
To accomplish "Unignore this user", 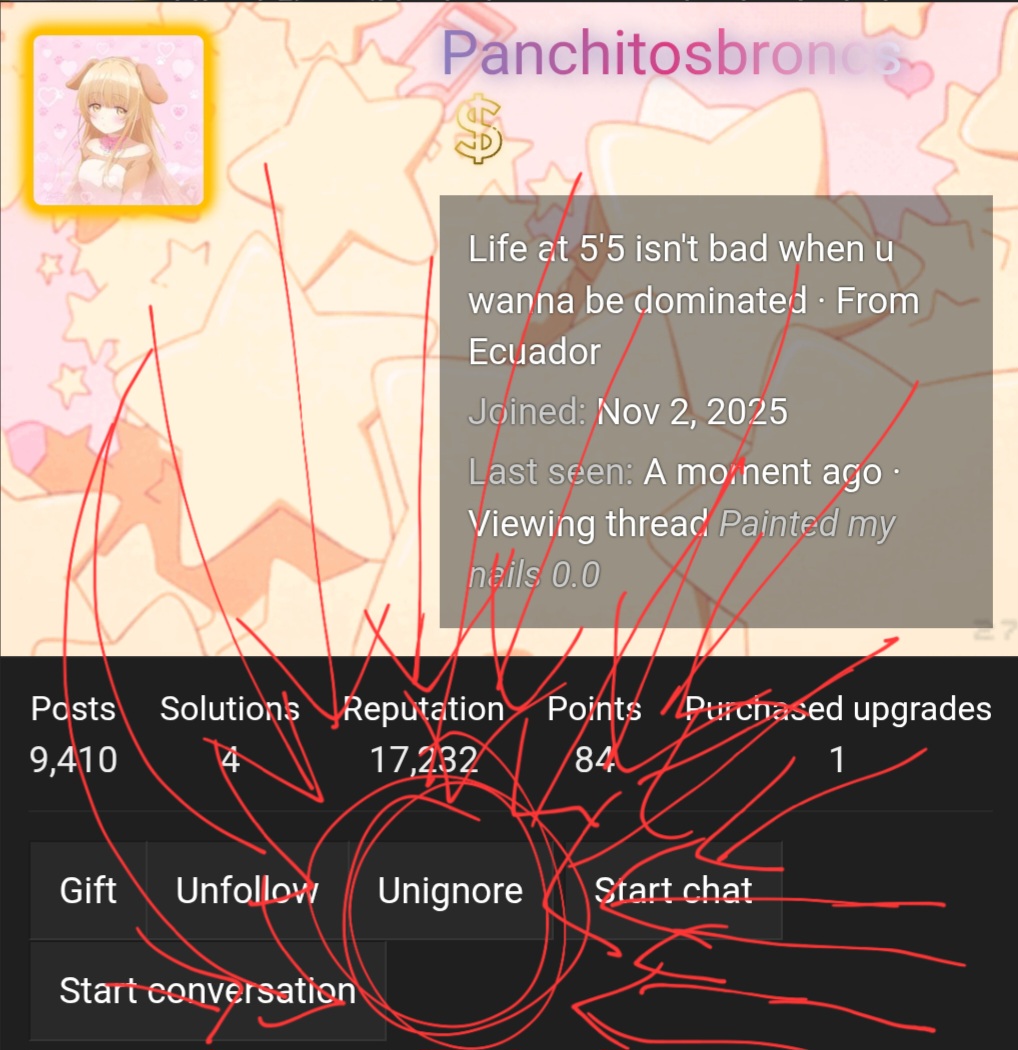I will tap(450, 890).
